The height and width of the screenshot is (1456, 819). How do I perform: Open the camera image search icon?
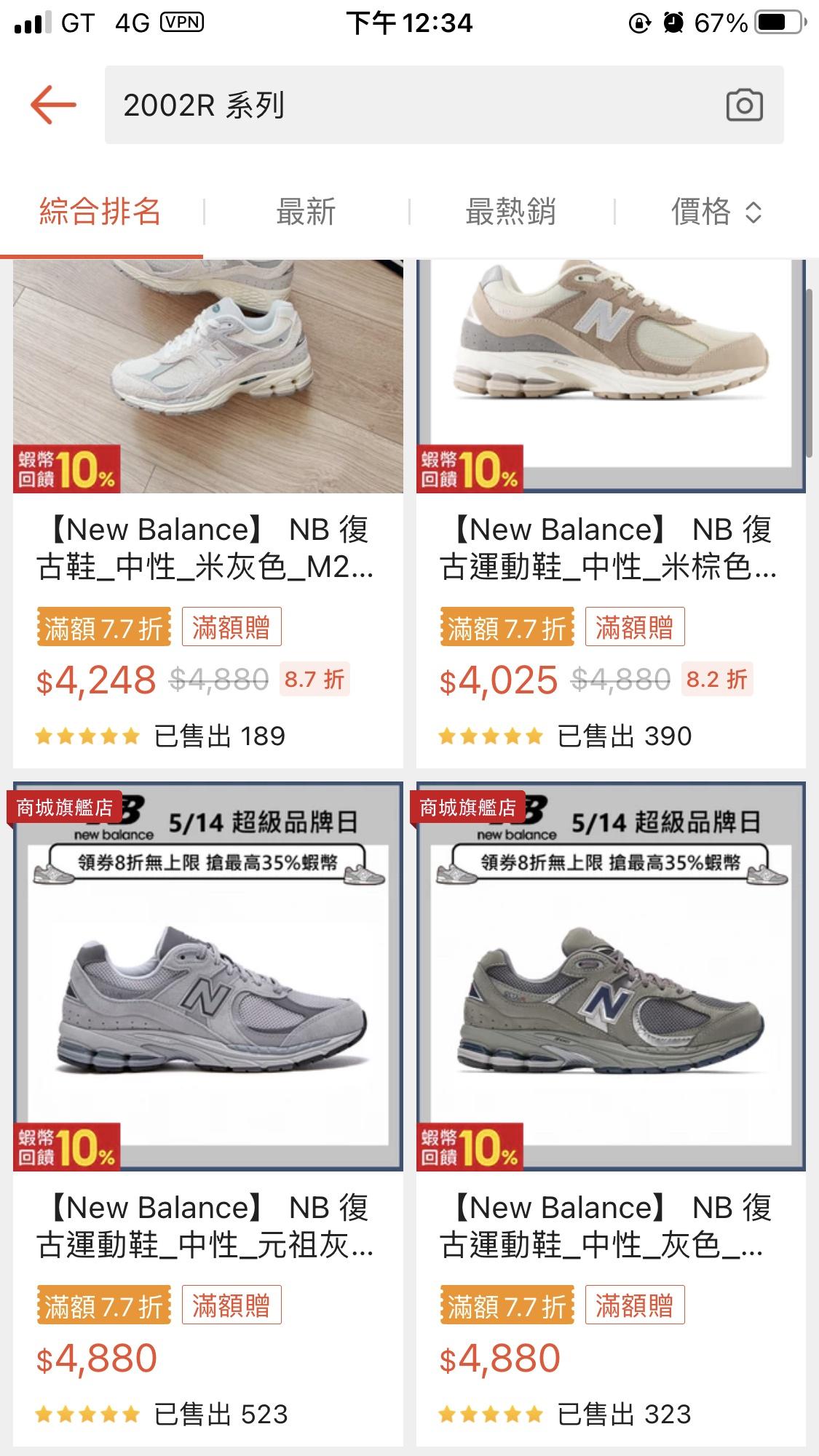click(744, 105)
